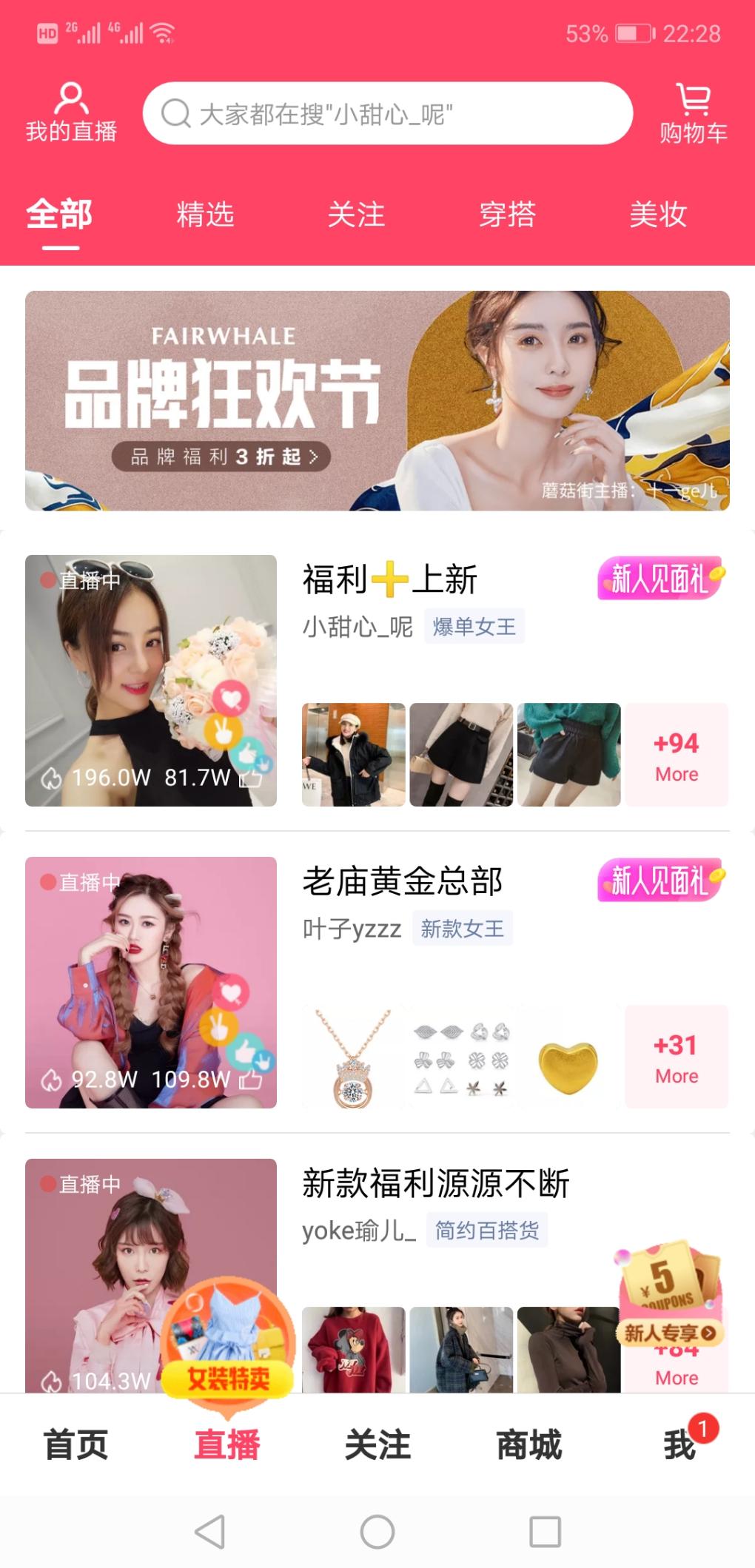This screenshot has width=755, height=1568.
Task: Select the 穿搭 category tab
Action: [507, 215]
